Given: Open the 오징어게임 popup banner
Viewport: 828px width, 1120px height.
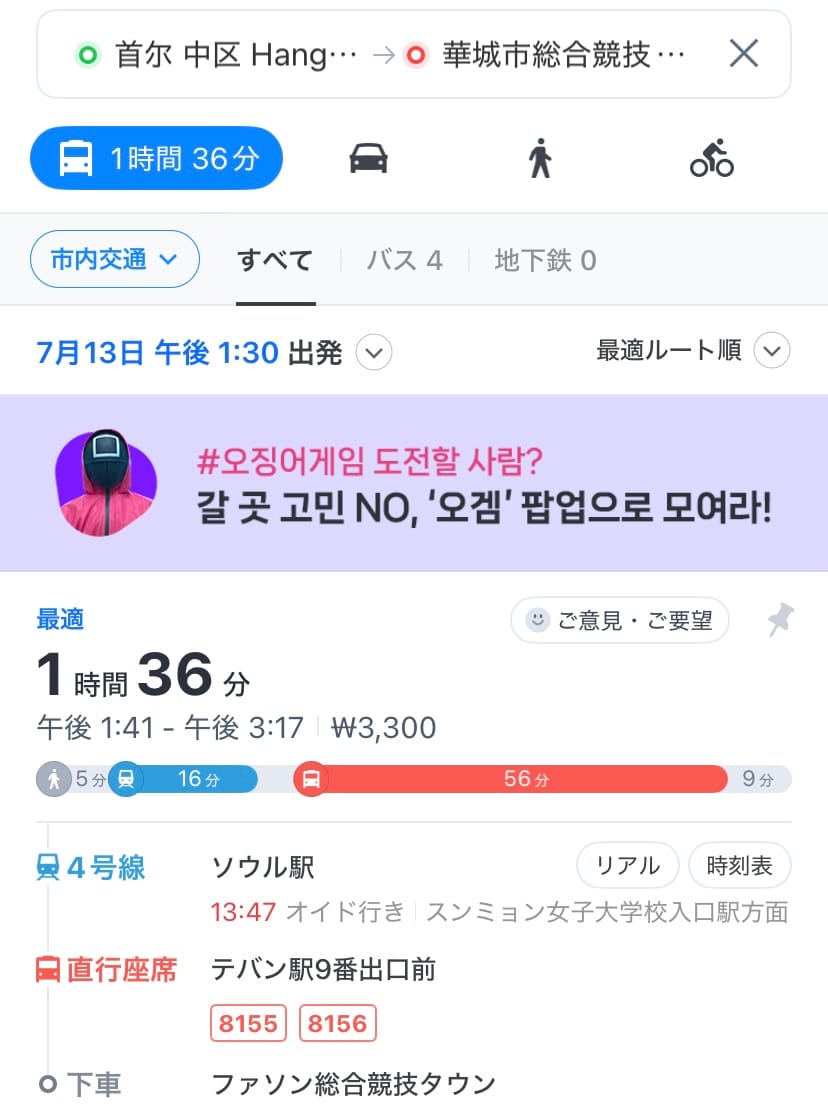Looking at the screenshot, I should [414, 483].
